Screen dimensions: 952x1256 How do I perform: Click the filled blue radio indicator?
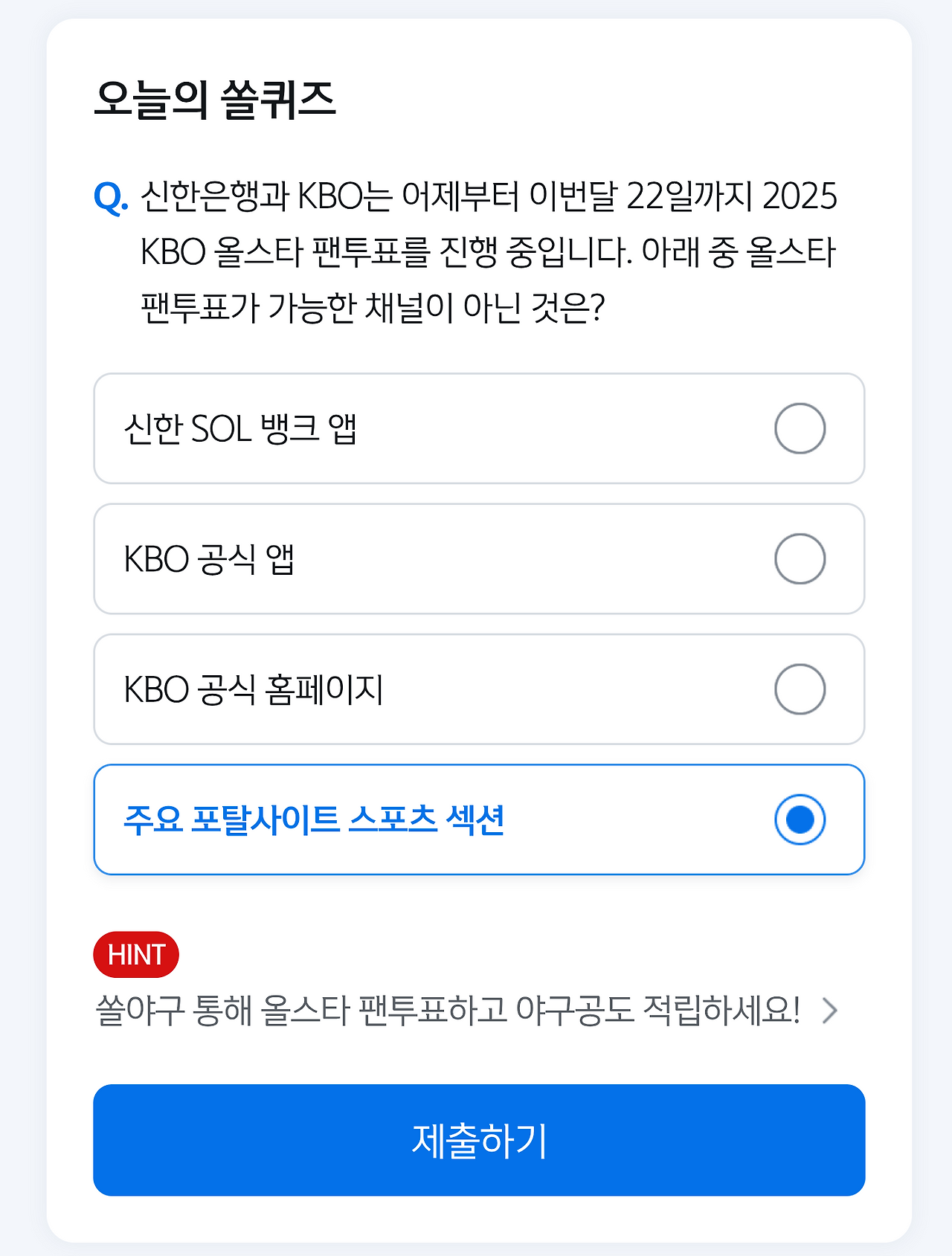pos(800,819)
